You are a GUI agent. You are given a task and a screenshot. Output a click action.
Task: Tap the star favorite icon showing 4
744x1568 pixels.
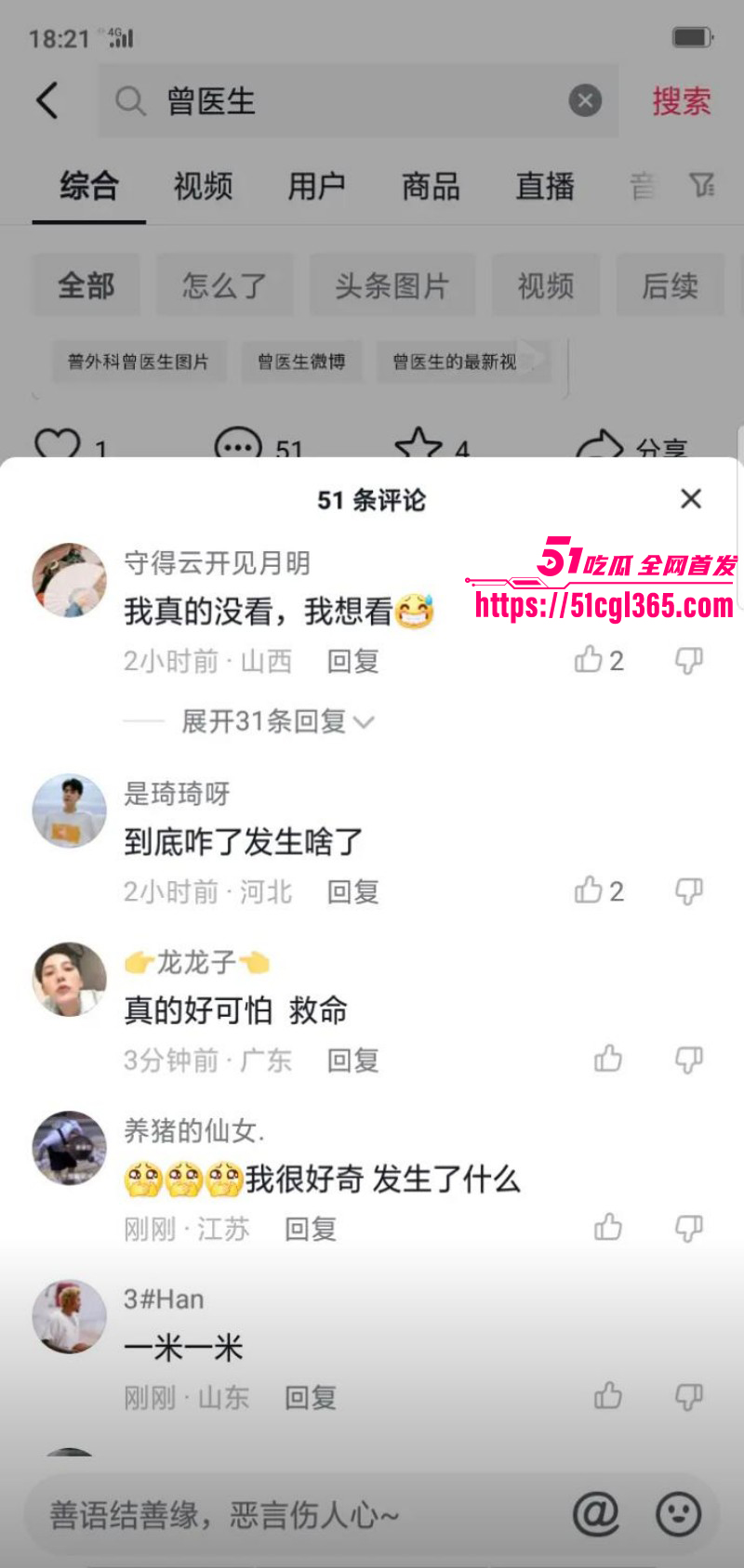click(x=422, y=444)
